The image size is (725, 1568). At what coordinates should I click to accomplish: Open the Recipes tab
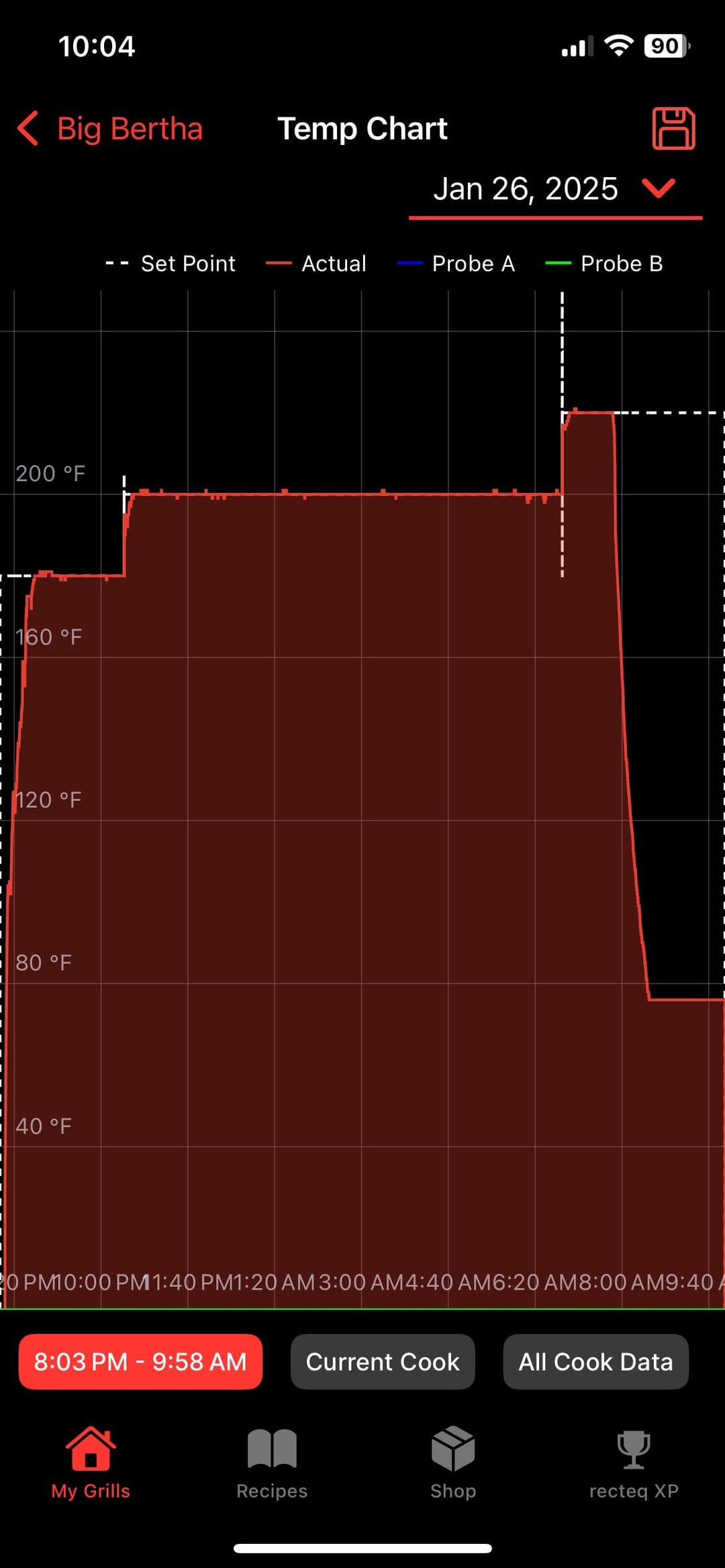(272, 1463)
